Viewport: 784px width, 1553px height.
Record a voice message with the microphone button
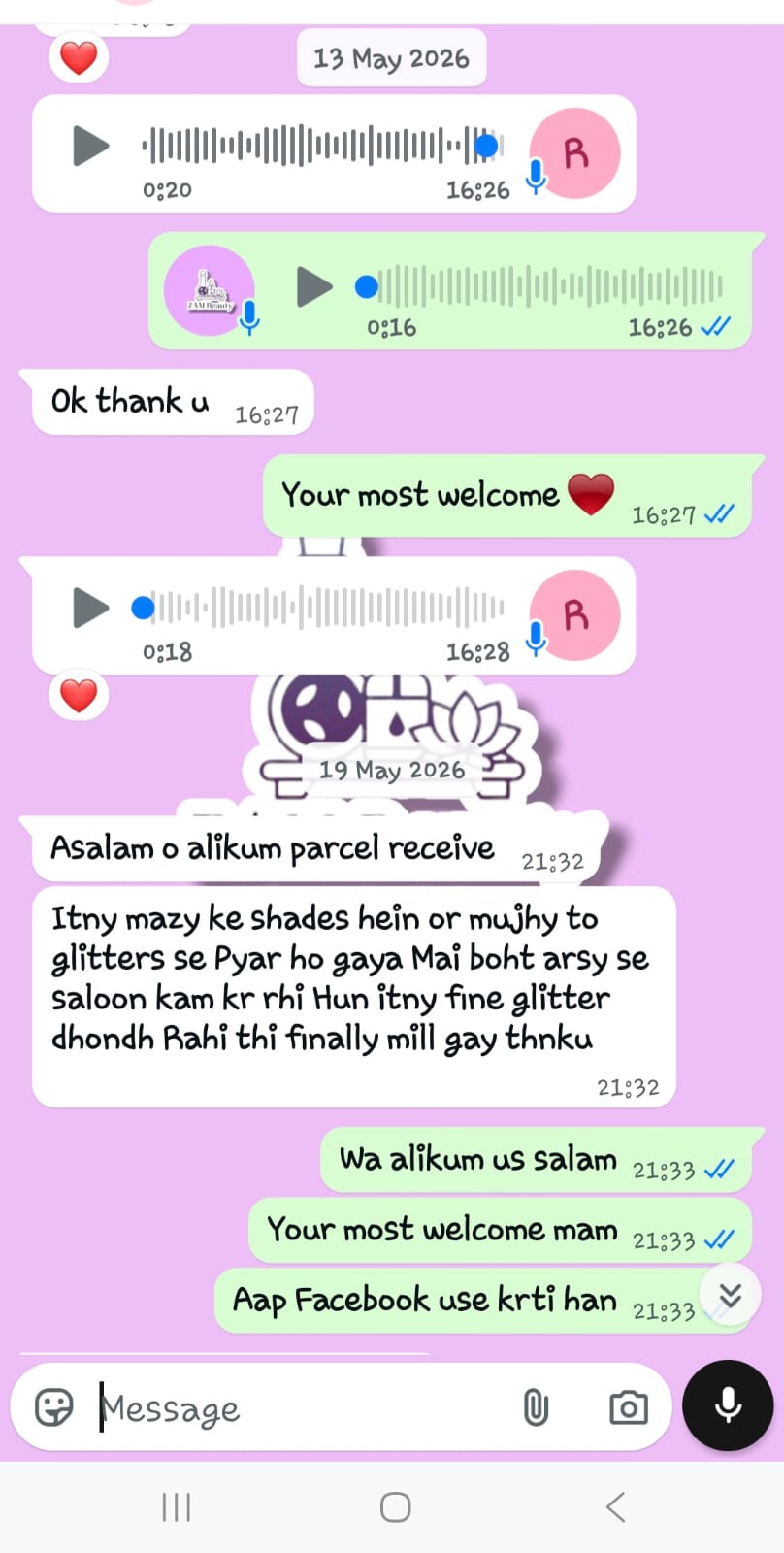click(x=728, y=1405)
